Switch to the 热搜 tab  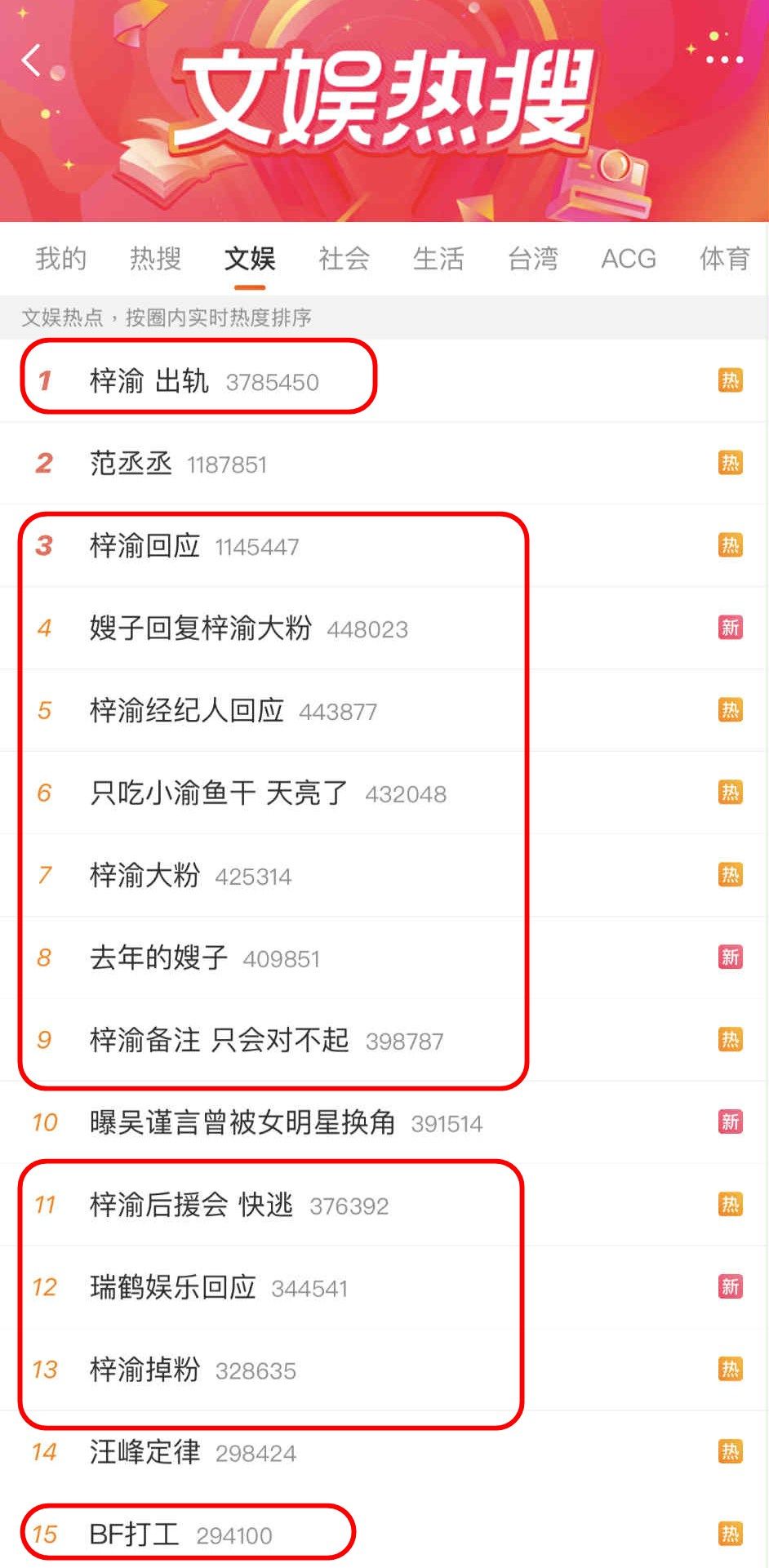[x=155, y=259]
